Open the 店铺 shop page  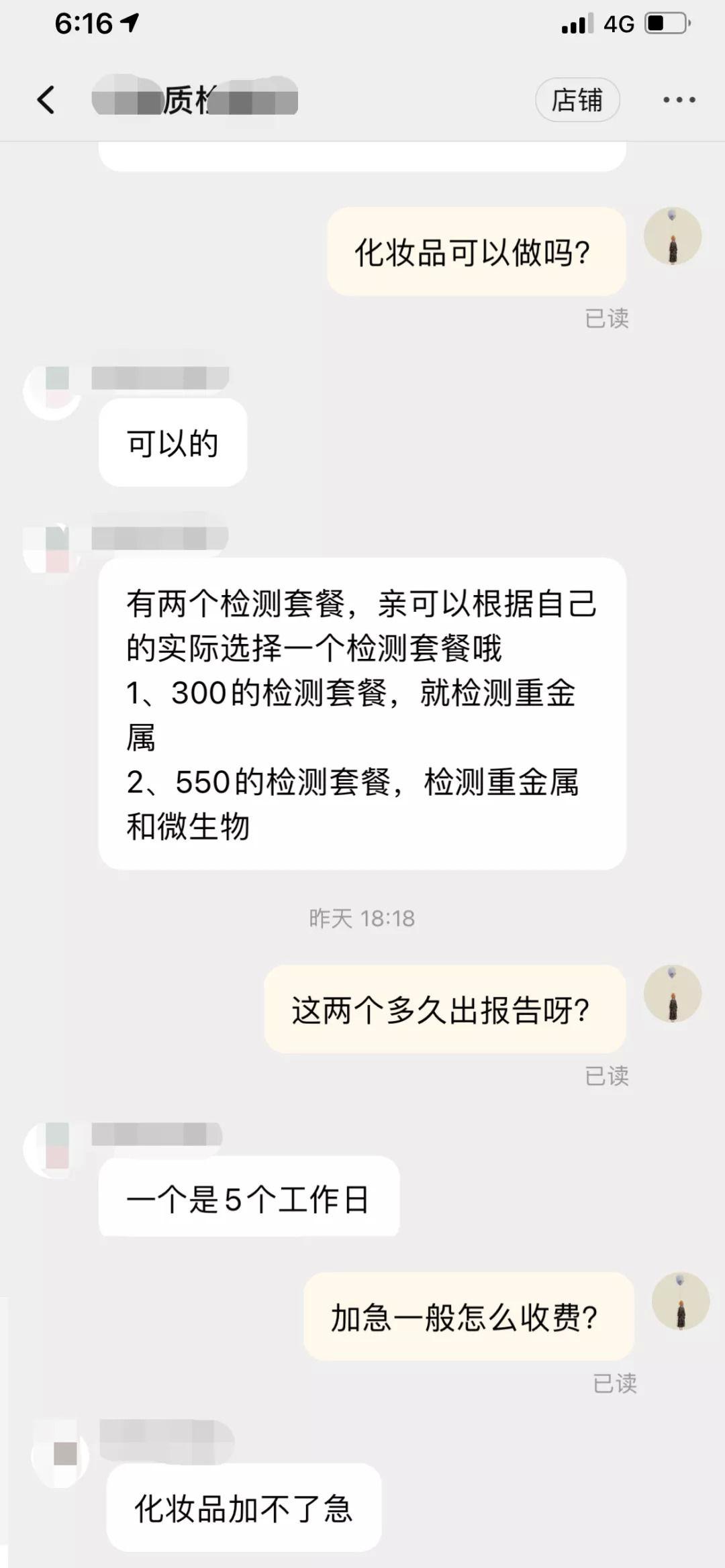pos(577,100)
